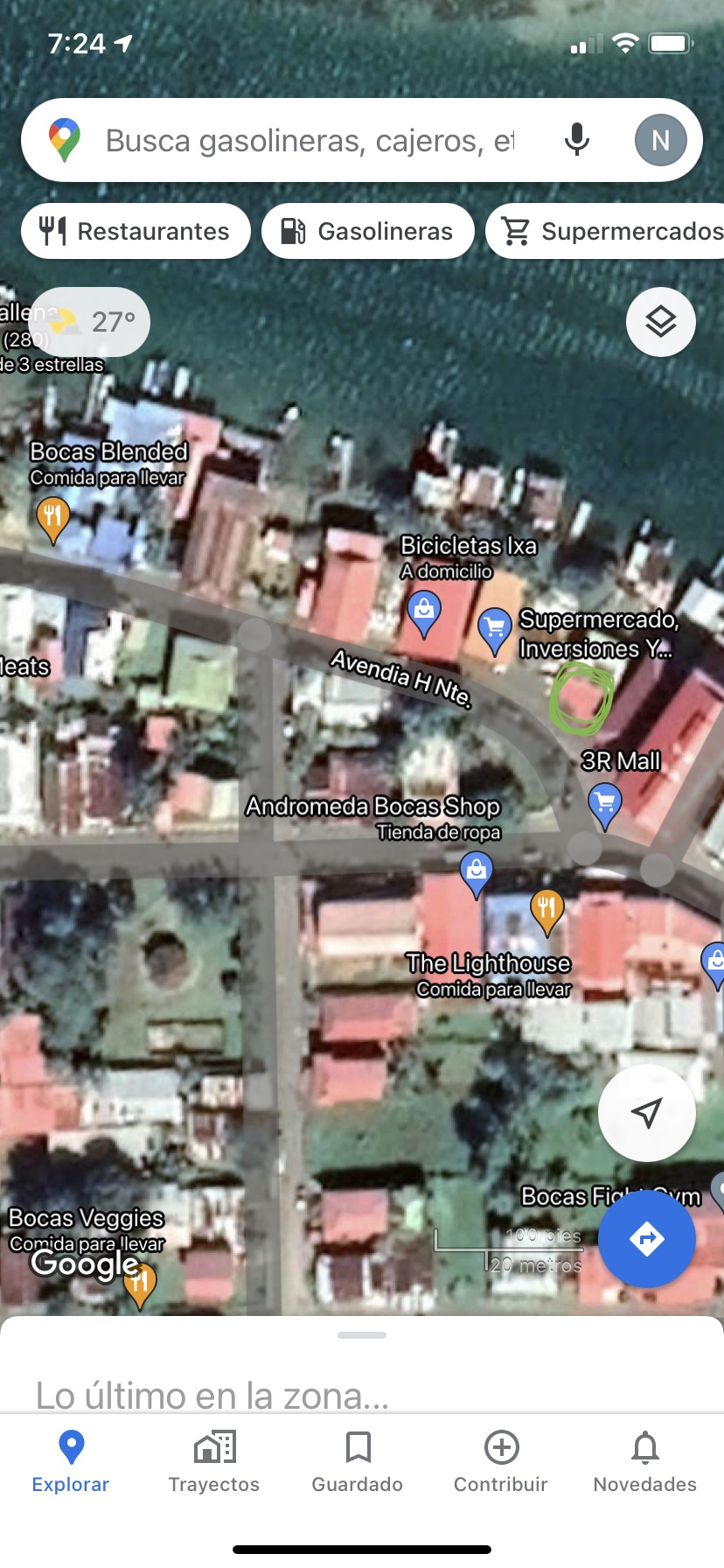The height and width of the screenshot is (1568, 724).
Task: Select the Gasolineras chip
Action: (x=367, y=231)
